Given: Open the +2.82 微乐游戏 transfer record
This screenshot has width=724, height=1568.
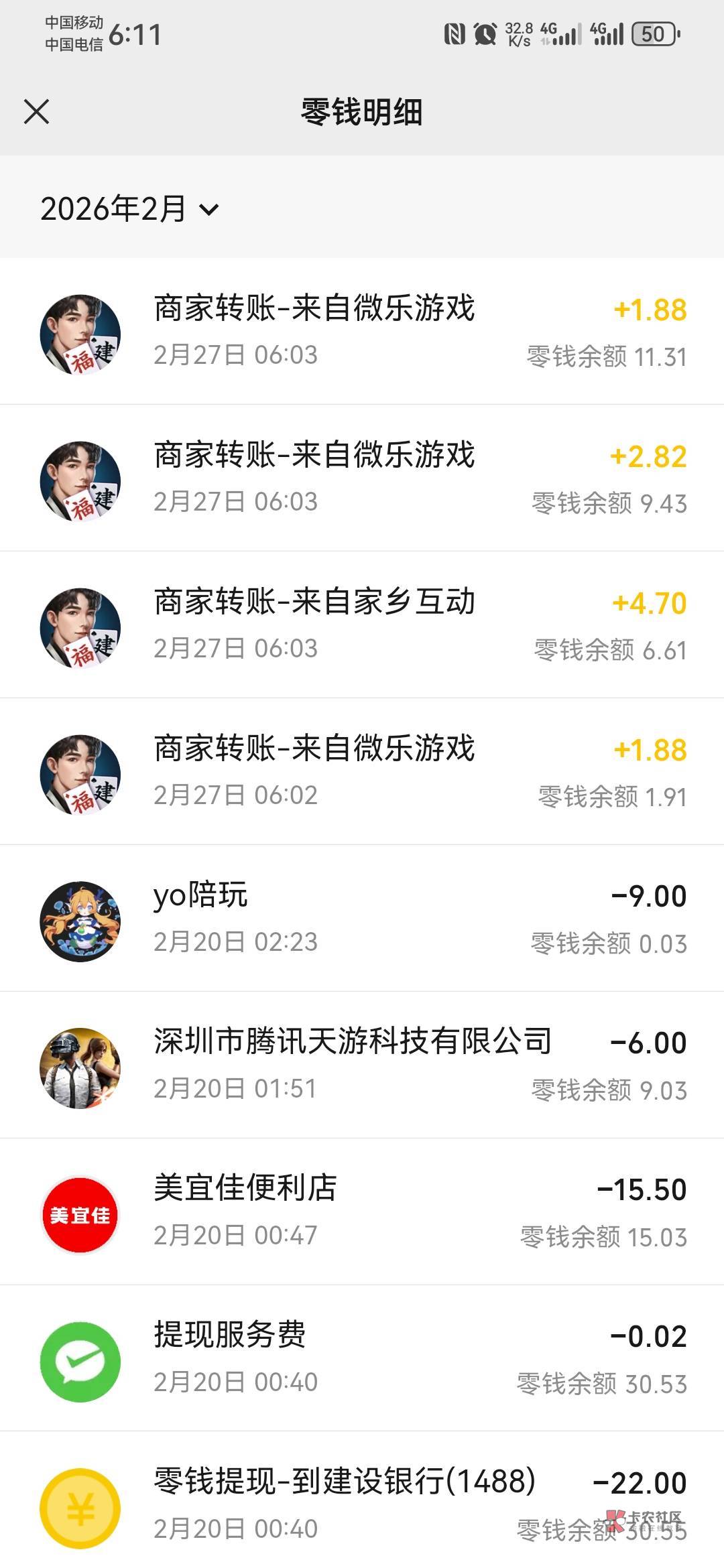Looking at the screenshot, I should [362, 478].
